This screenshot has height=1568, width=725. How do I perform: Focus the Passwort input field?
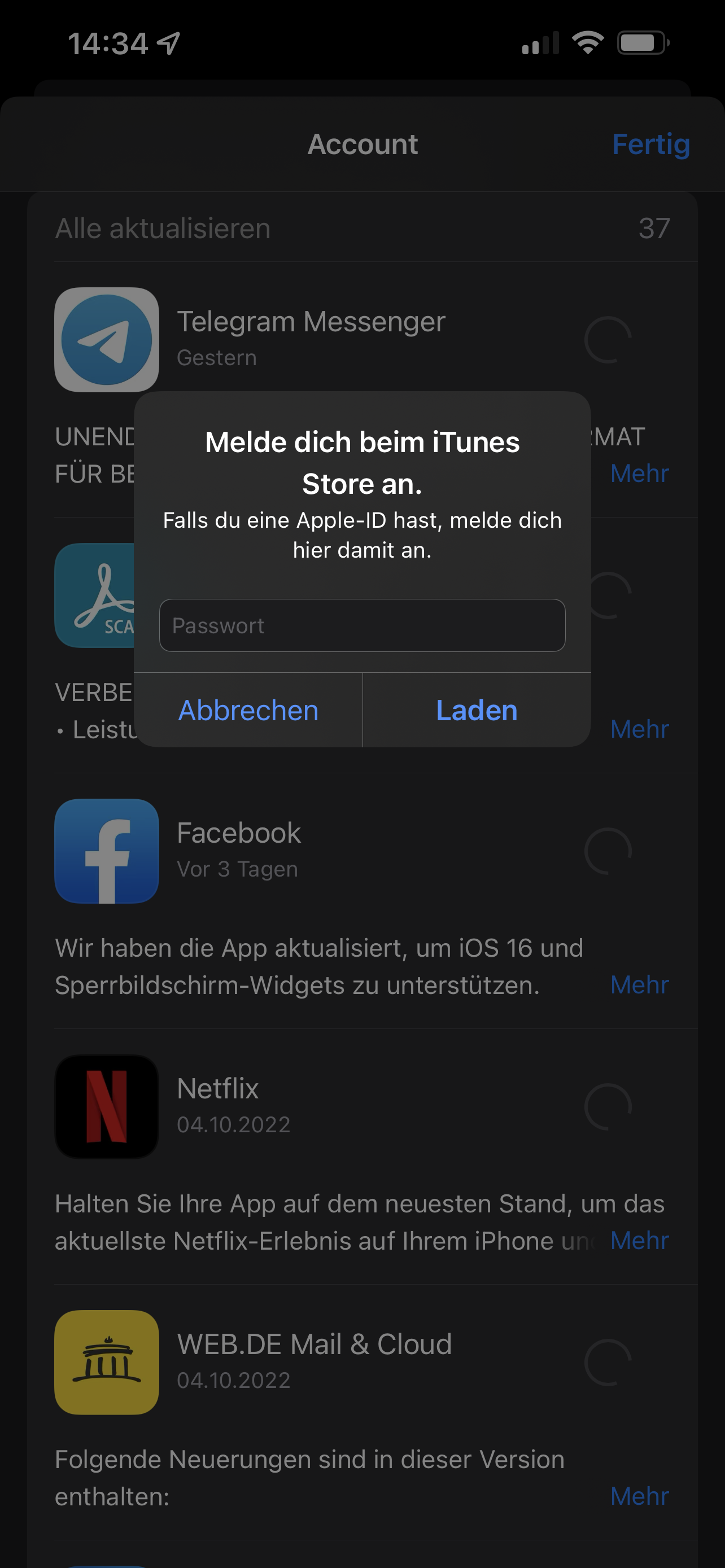pos(362,625)
